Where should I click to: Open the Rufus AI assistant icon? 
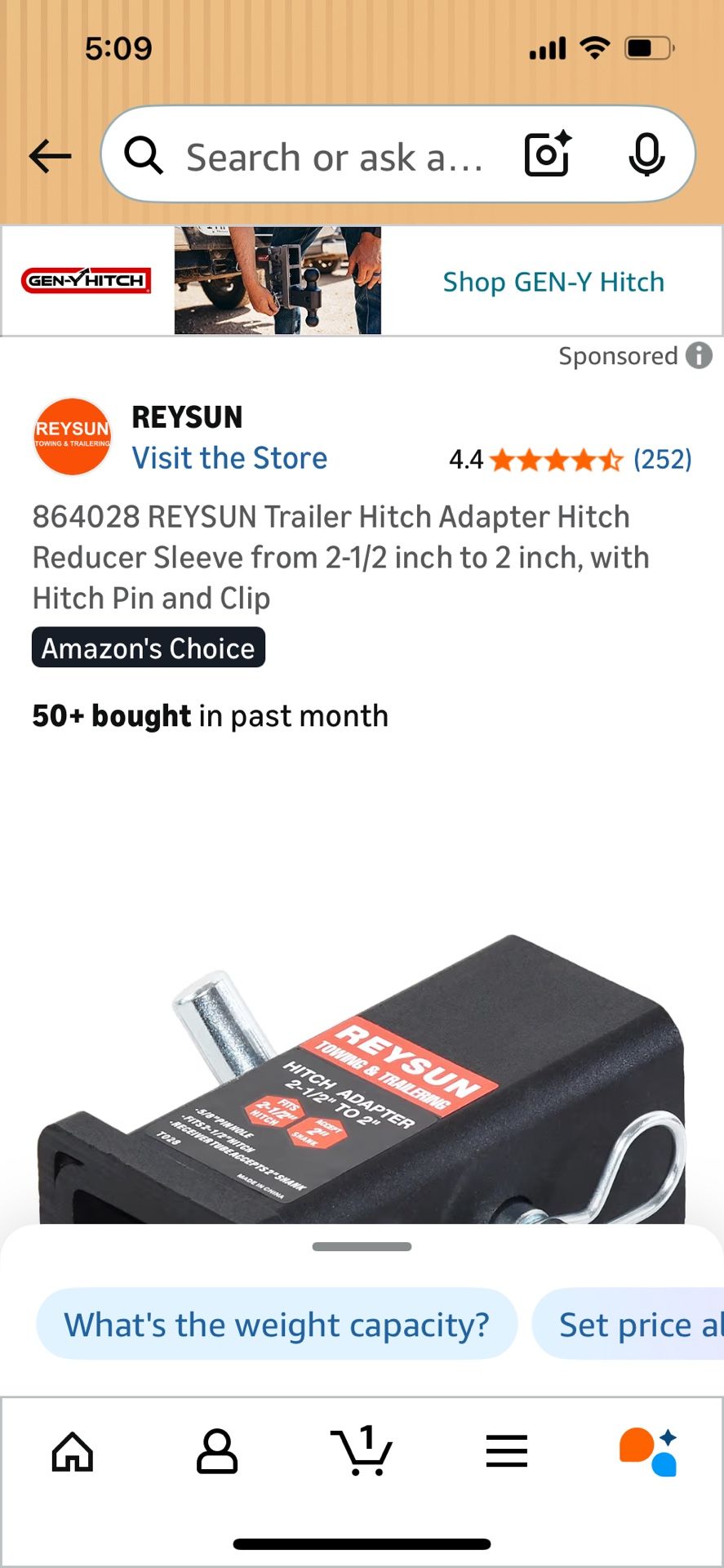[x=651, y=1452]
